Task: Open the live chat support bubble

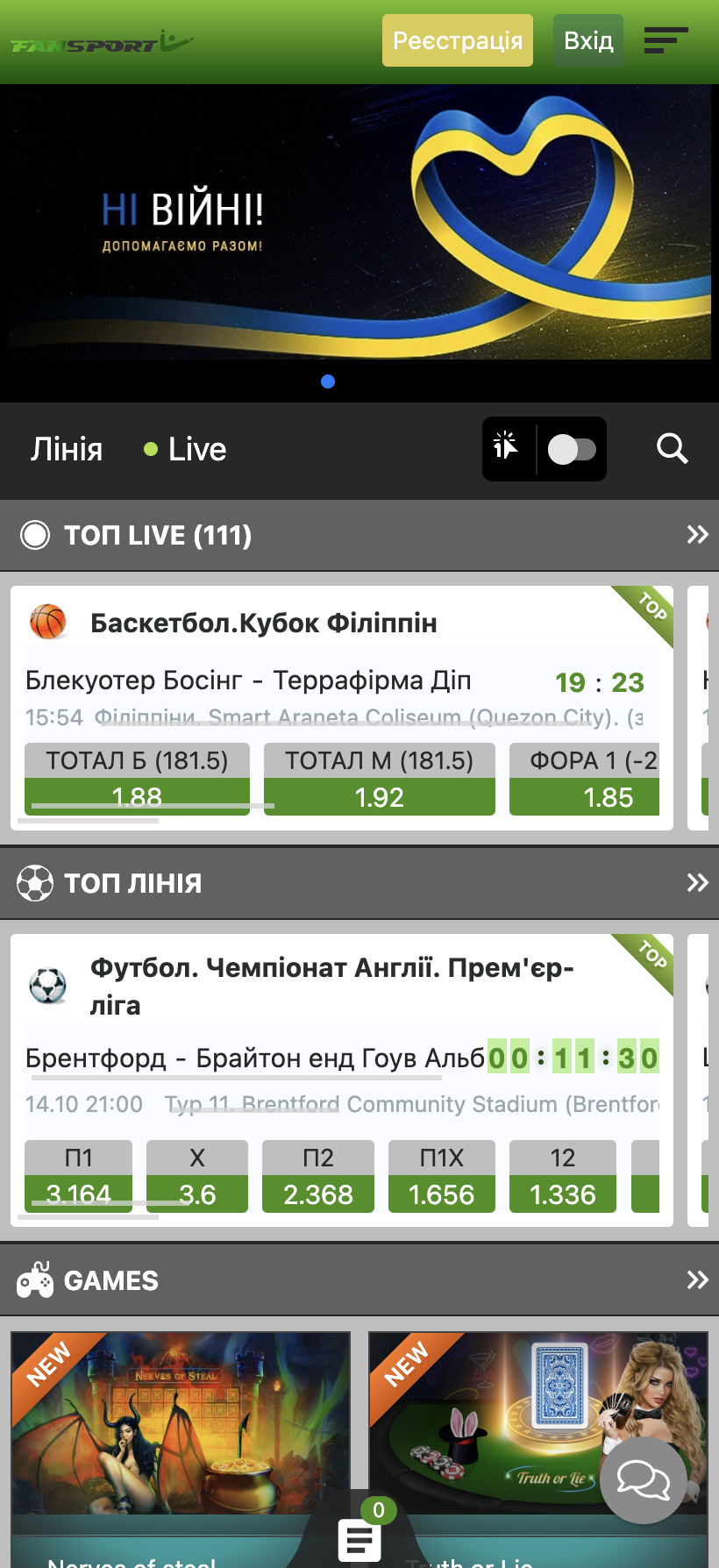Action: [x=643, y=1480]
